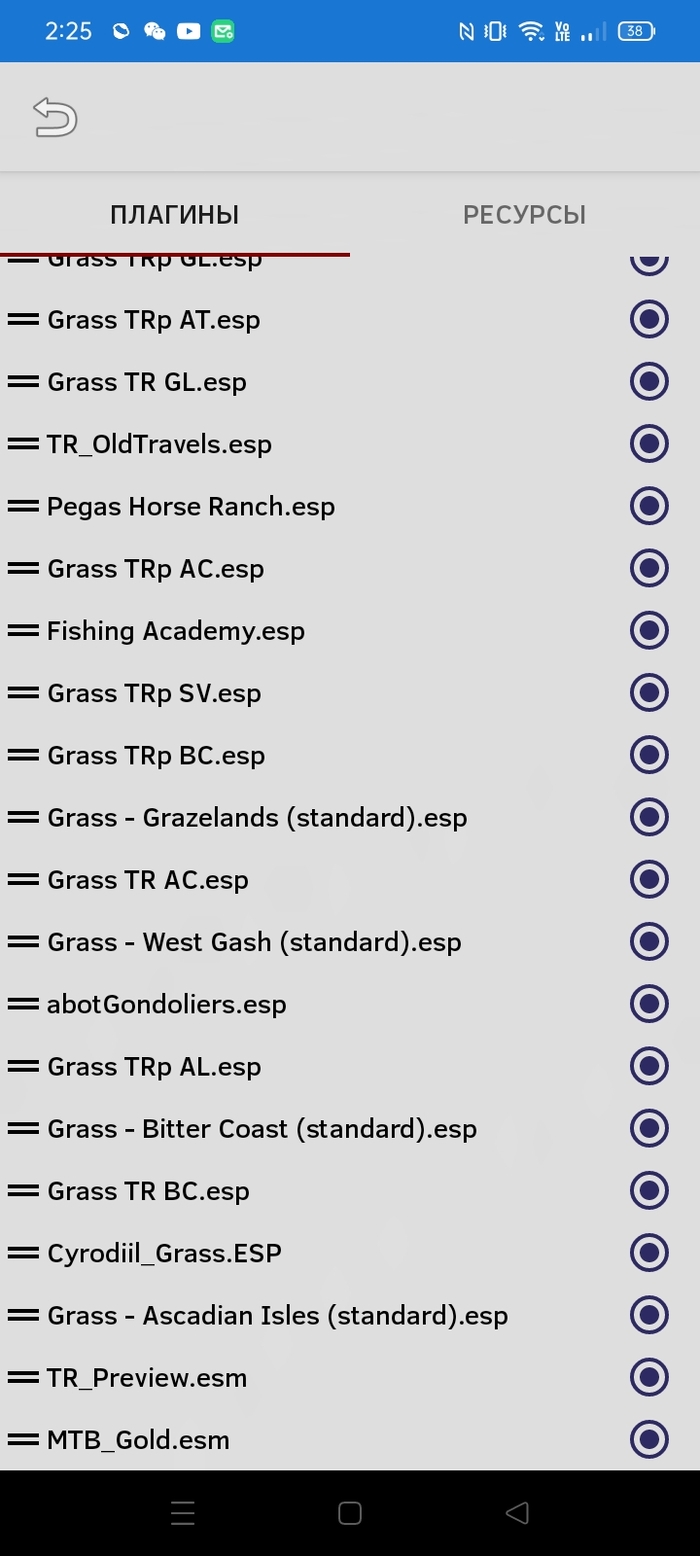Toggle Grass - West Gash (standard).esp
Viewport: 700px width, 1556px height.
(x=649, y=942)
